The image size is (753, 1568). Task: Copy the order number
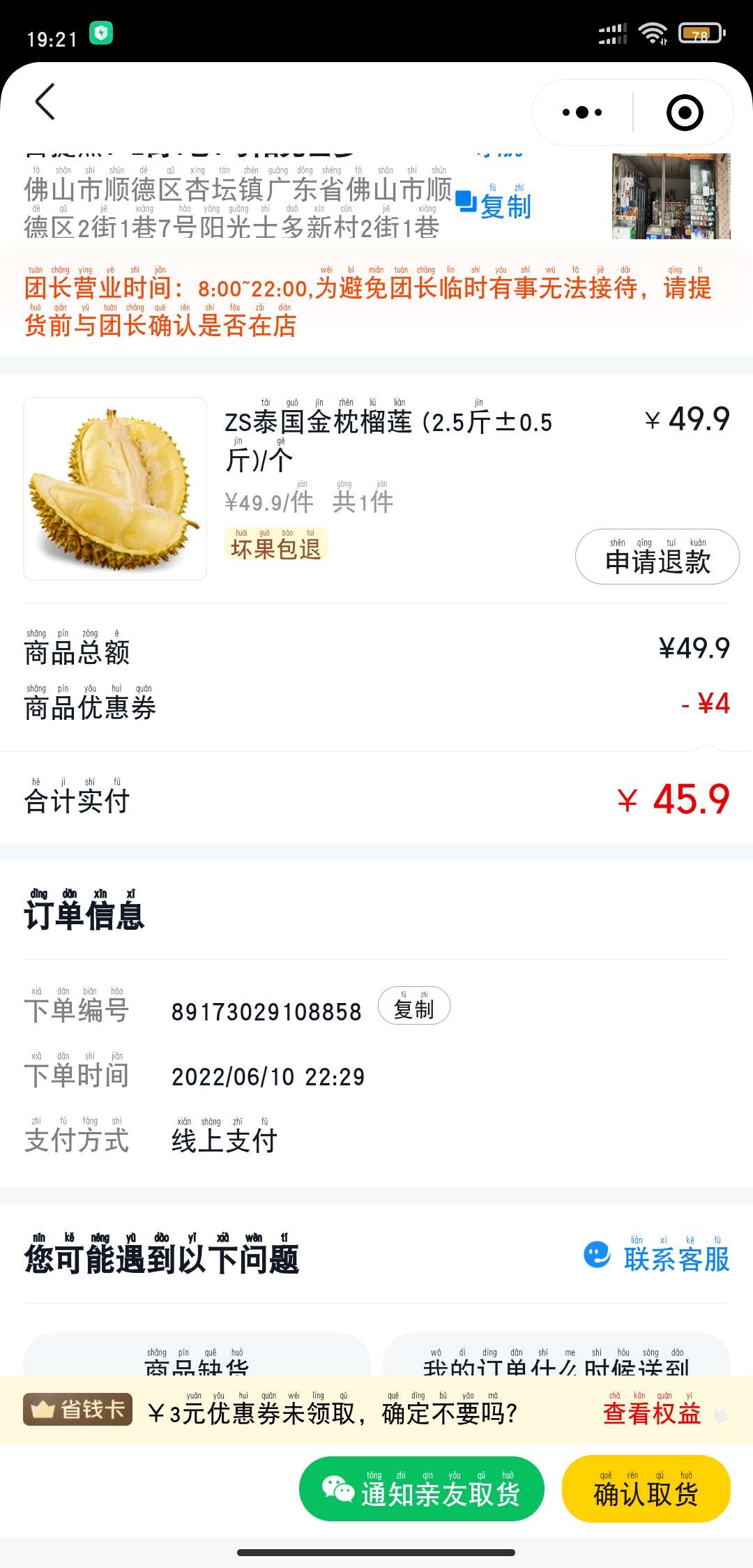click(x=414, y=1007)
